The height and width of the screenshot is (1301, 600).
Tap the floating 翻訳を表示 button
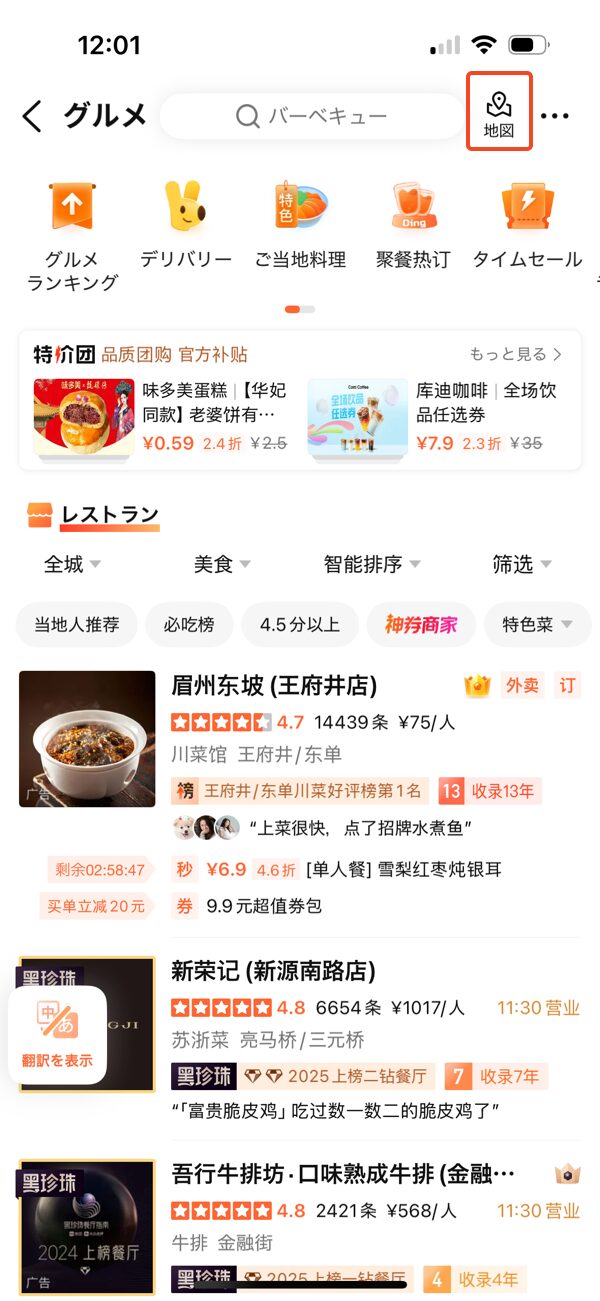coord(57,1035)
